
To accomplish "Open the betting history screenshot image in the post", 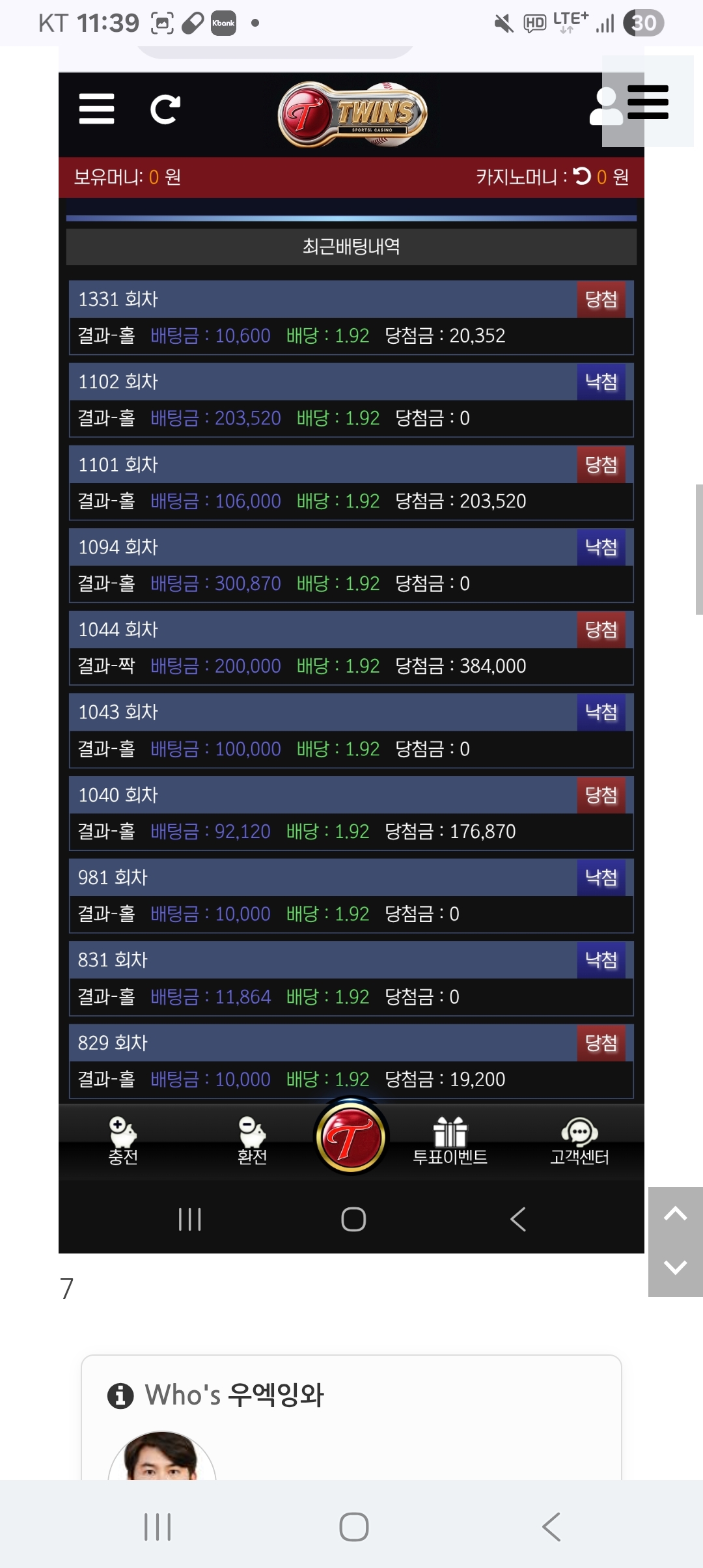I will [x=351, y=651].
